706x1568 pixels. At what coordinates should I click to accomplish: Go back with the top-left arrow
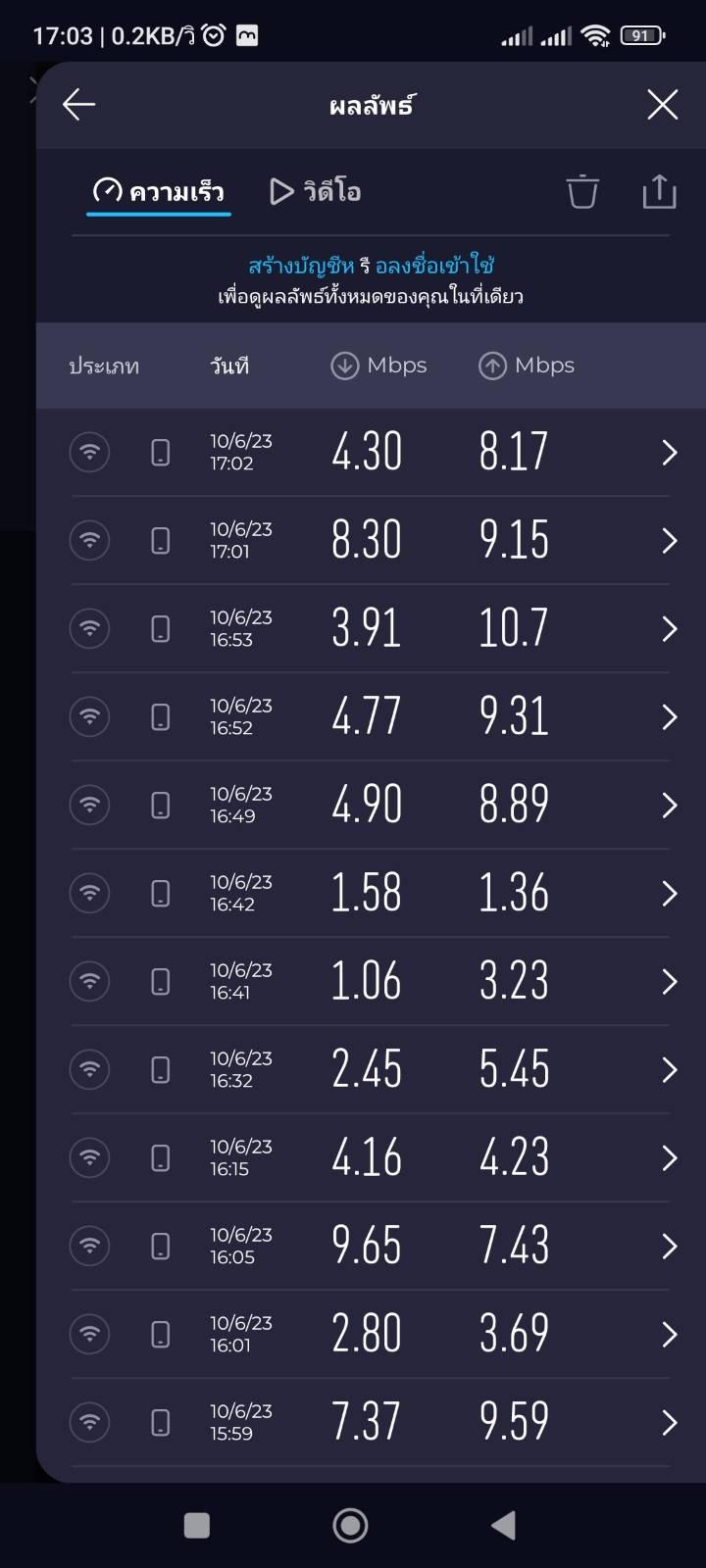[x=78, y=105]
